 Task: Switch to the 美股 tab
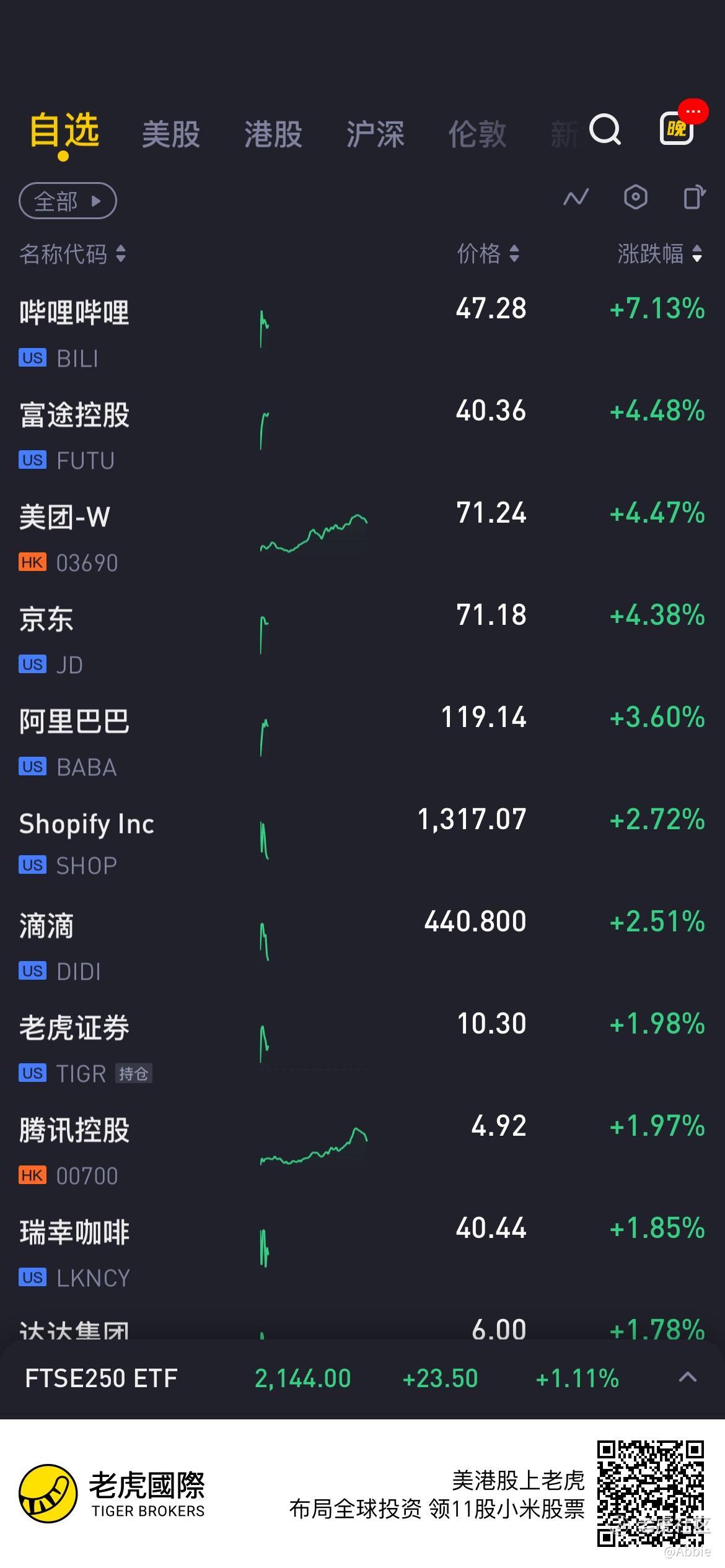[171, 133]
